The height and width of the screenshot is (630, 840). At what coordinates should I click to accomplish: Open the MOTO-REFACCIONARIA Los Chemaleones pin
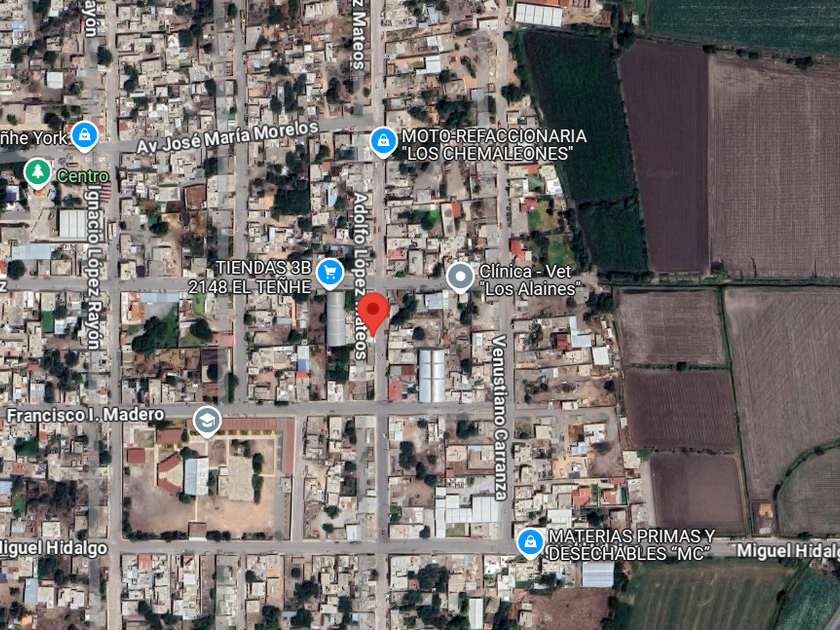(x=383, y=141)
